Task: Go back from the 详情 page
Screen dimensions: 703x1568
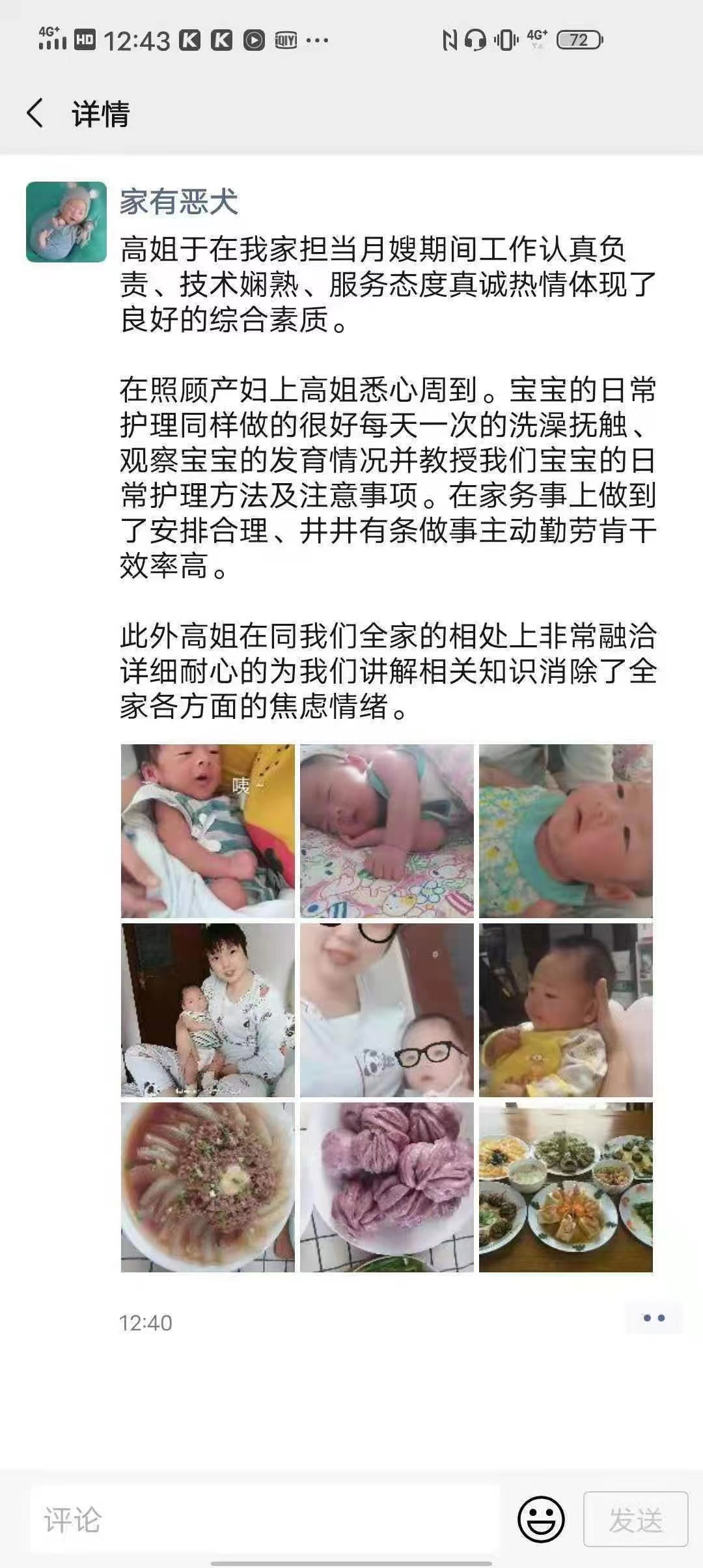Action: pos(36,113)
